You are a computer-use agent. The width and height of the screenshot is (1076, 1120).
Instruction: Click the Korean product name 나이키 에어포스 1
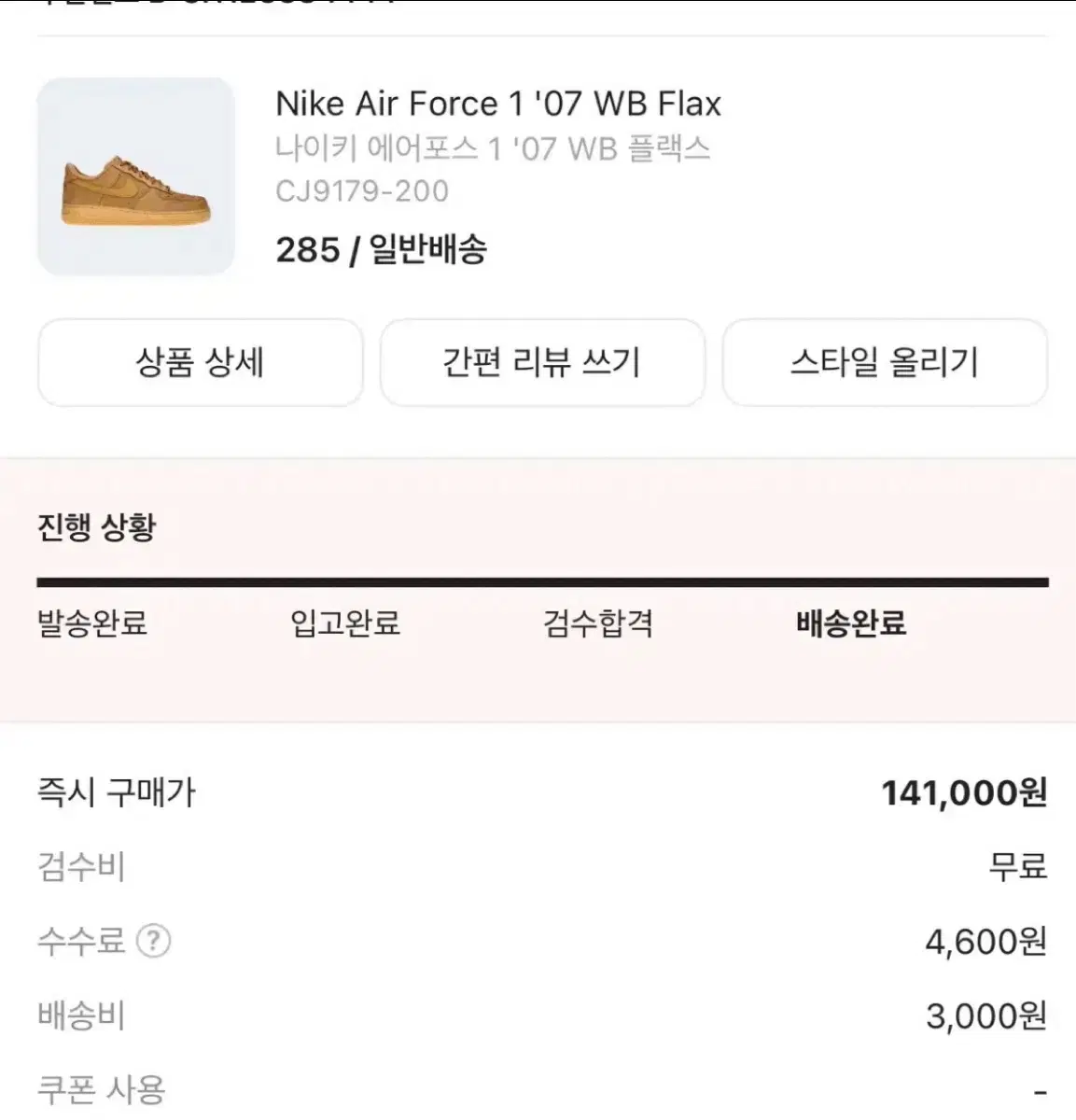click(x=493, y=147)
